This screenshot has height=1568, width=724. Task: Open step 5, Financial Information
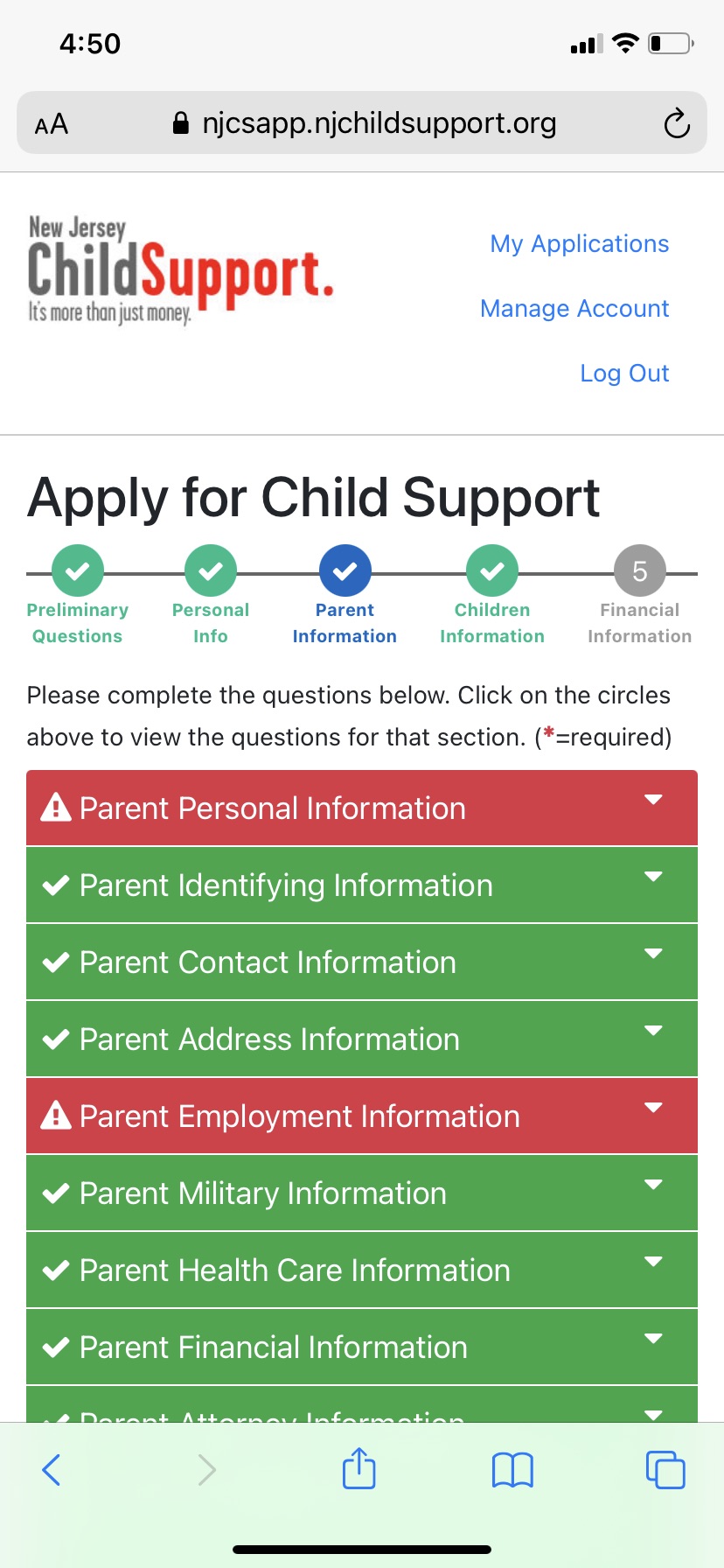(x=640, y=570)
